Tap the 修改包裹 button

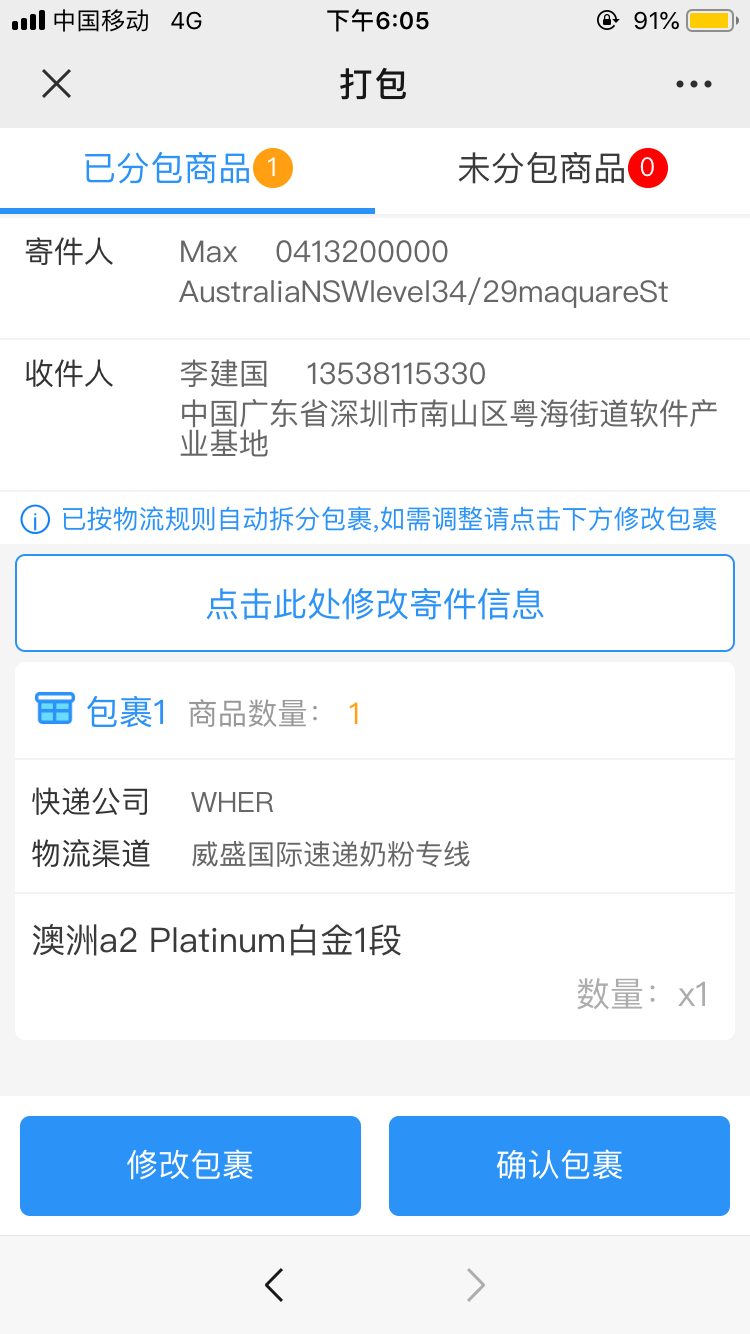pos(190,1165)
